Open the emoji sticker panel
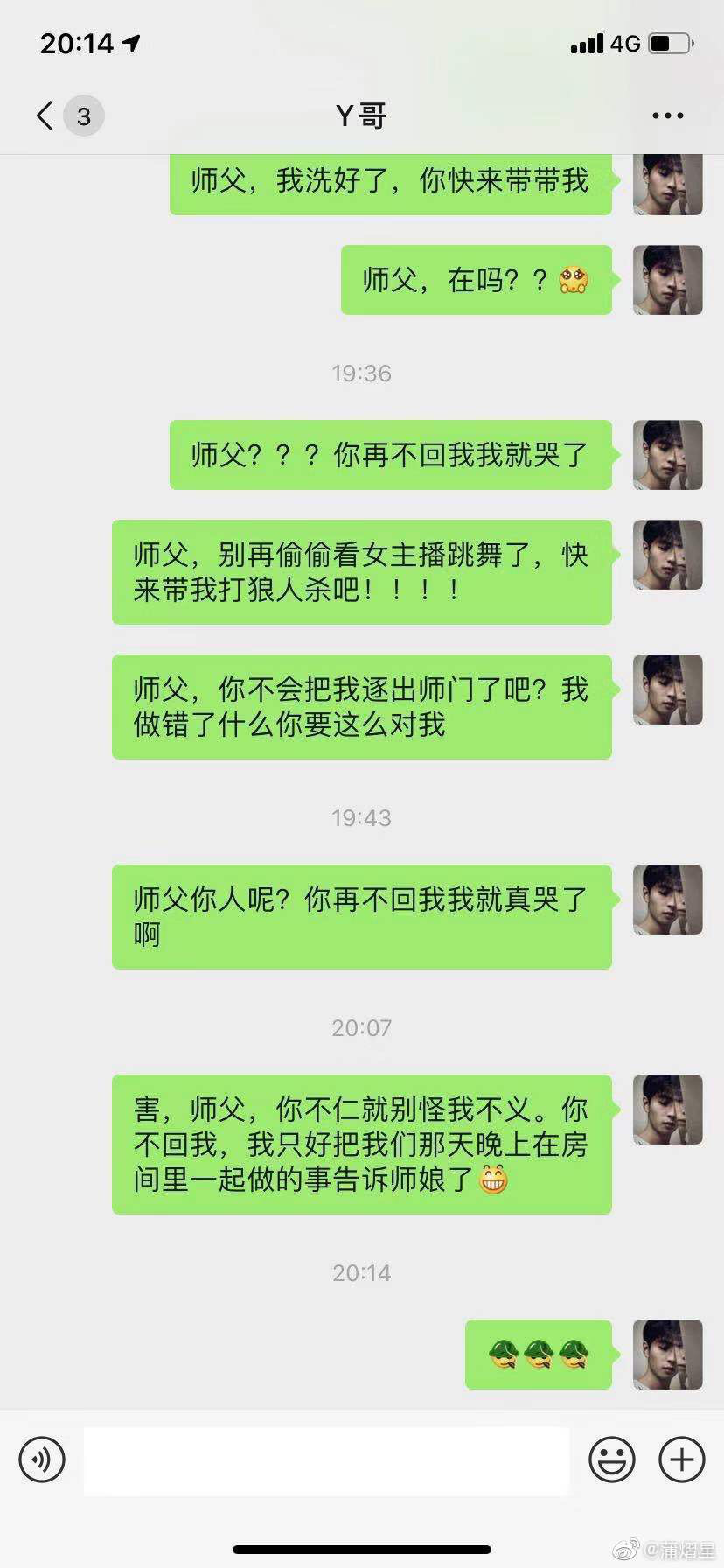The height and width of the screenshot is (1568, 724). 612,1459
